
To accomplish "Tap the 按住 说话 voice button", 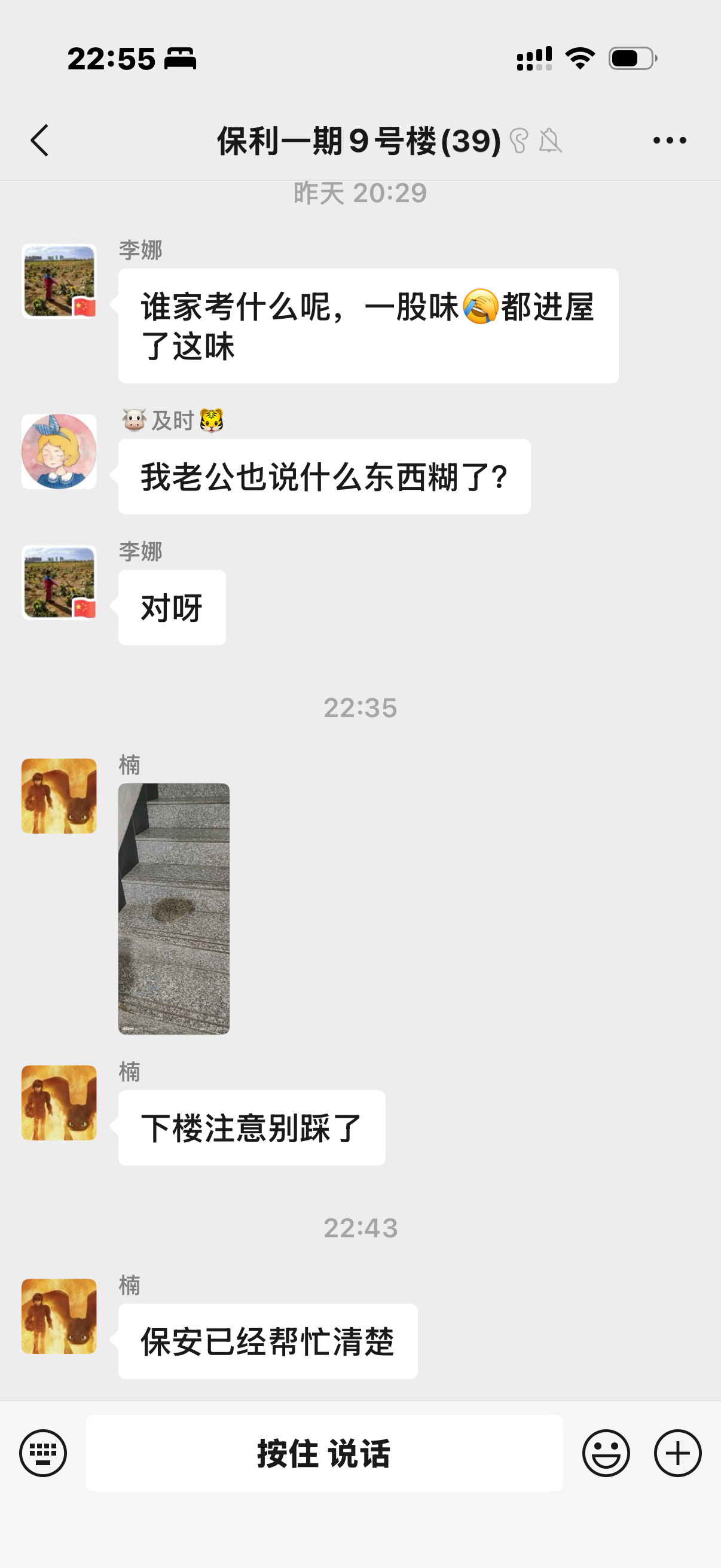I will (x=324, y=1453).
